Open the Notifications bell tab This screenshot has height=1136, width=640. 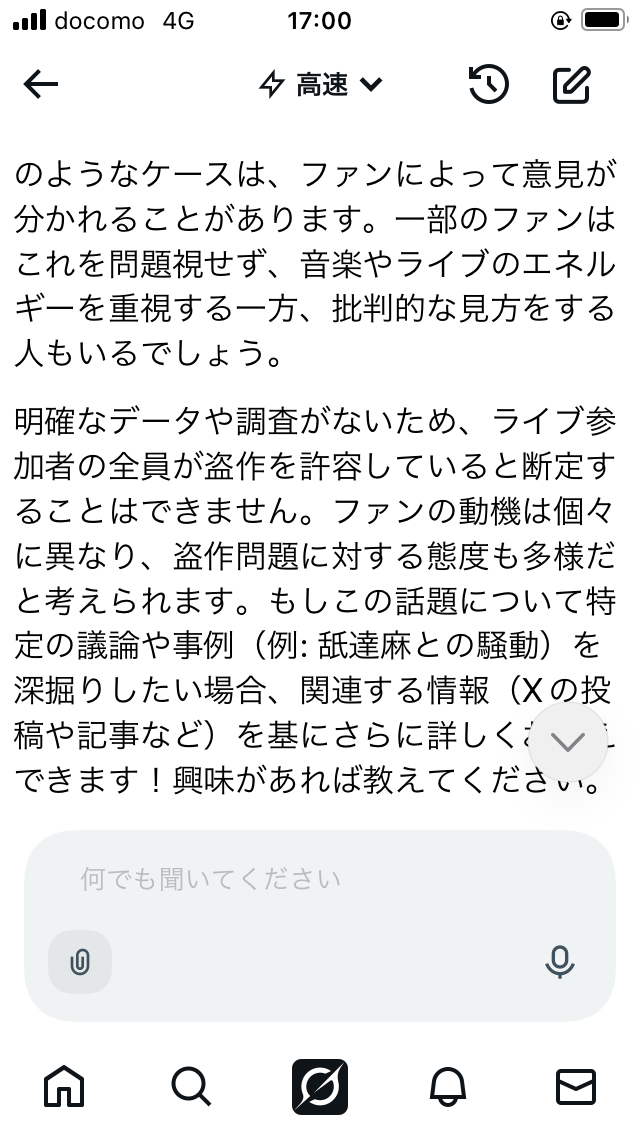click(x=448, y=1087)
